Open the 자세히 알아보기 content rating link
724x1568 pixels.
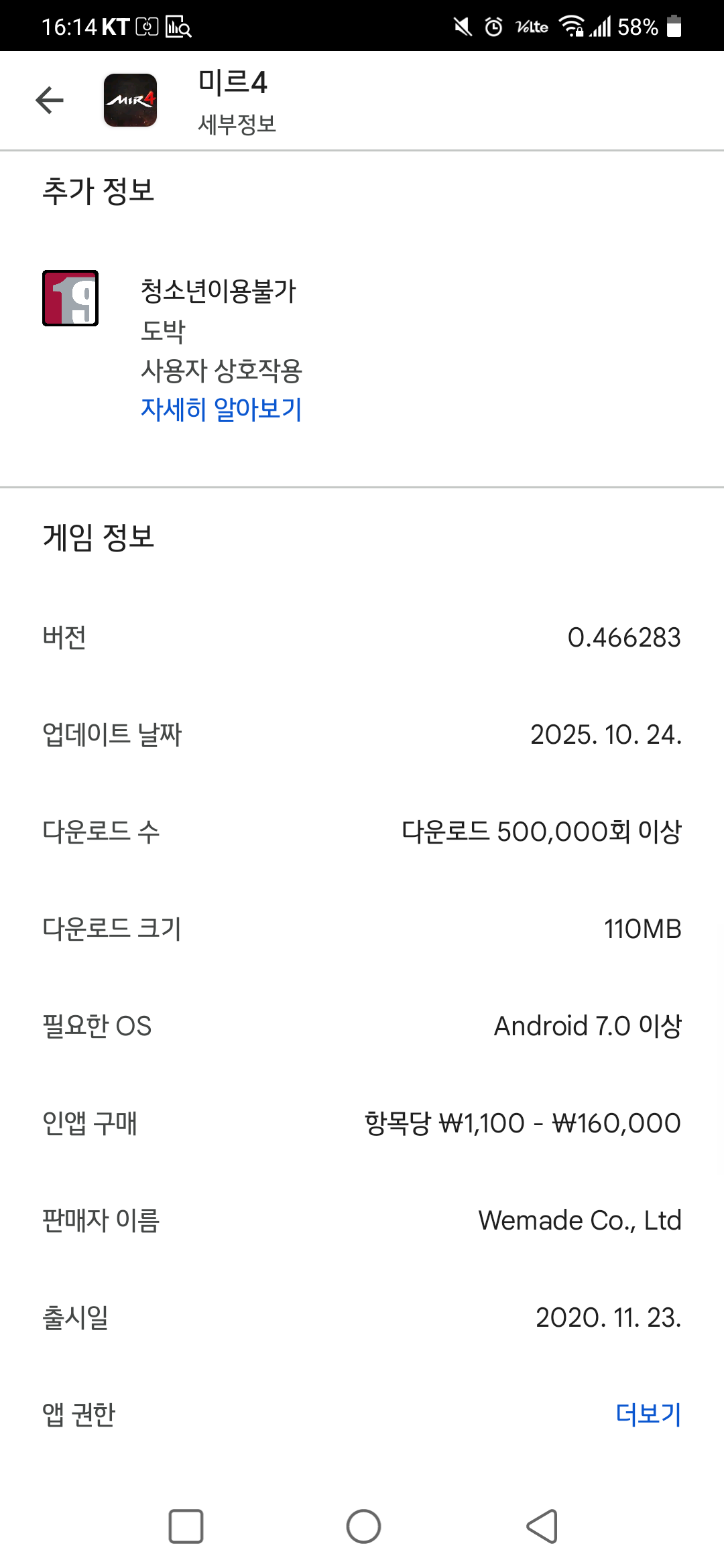221,409
